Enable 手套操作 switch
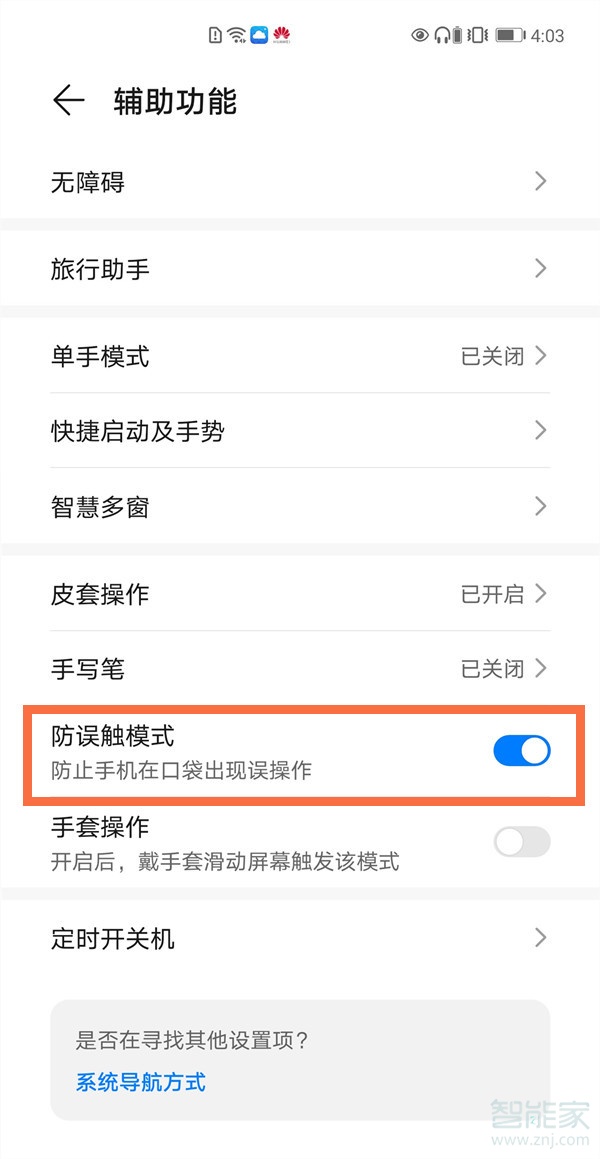The width and height of the screenshot is (600, 1159). [521, 842]
